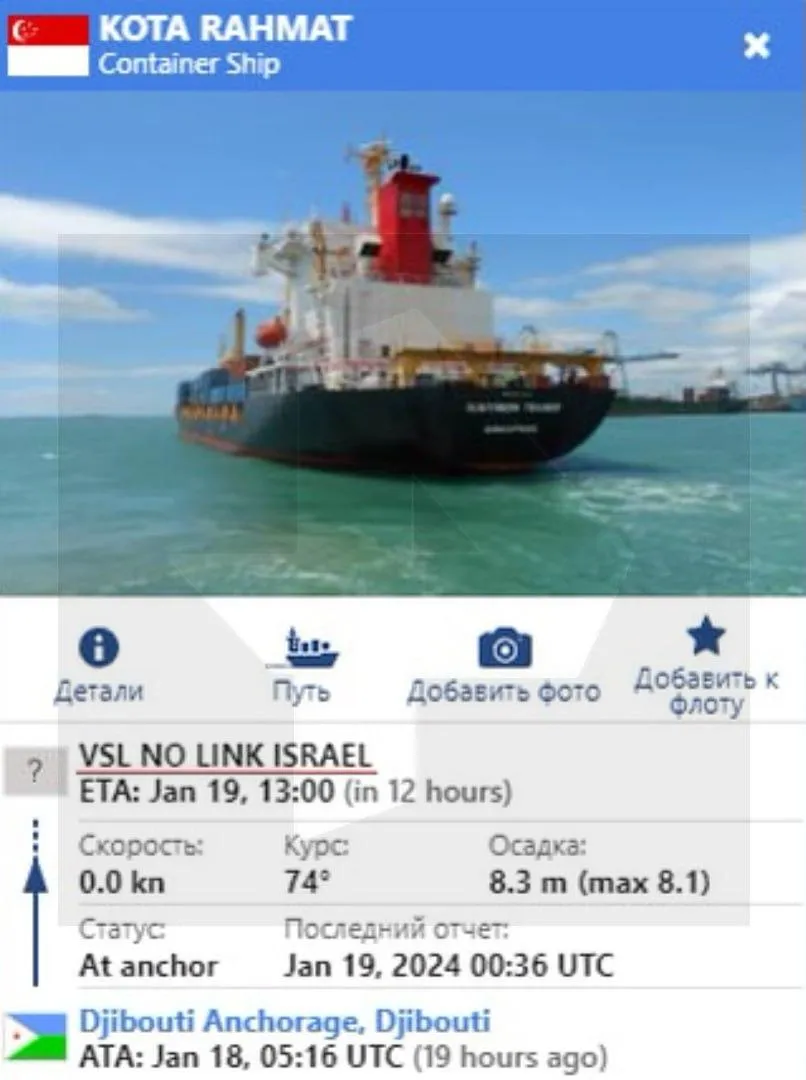Open the Детали vessel details
Screen dimensions: 806x1080
98,665
